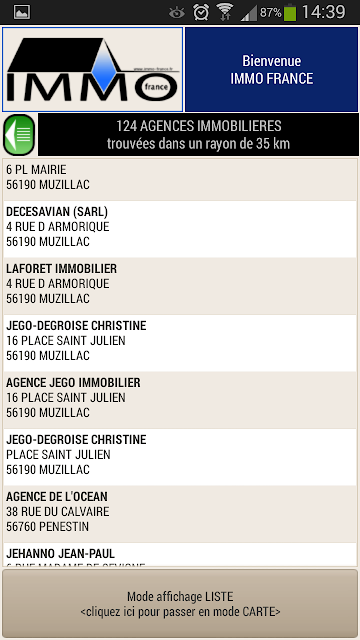The image size is (360, 640).
Task: Select JEGO-DEGROISE CHRISTINE at 16 Place Saint Julien
Action: tap(180, 343)
